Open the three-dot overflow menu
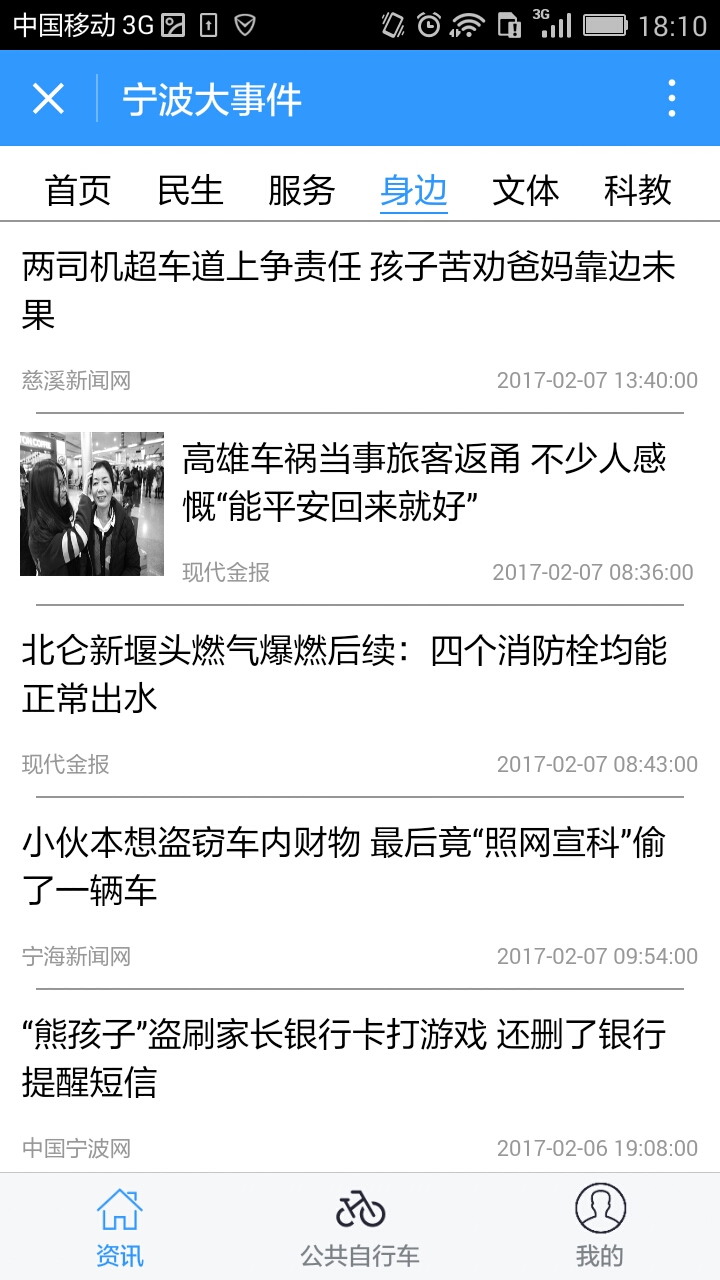The height and width of the screenshot is (1280, 720). pyautogui.click(x=671, y=99)
